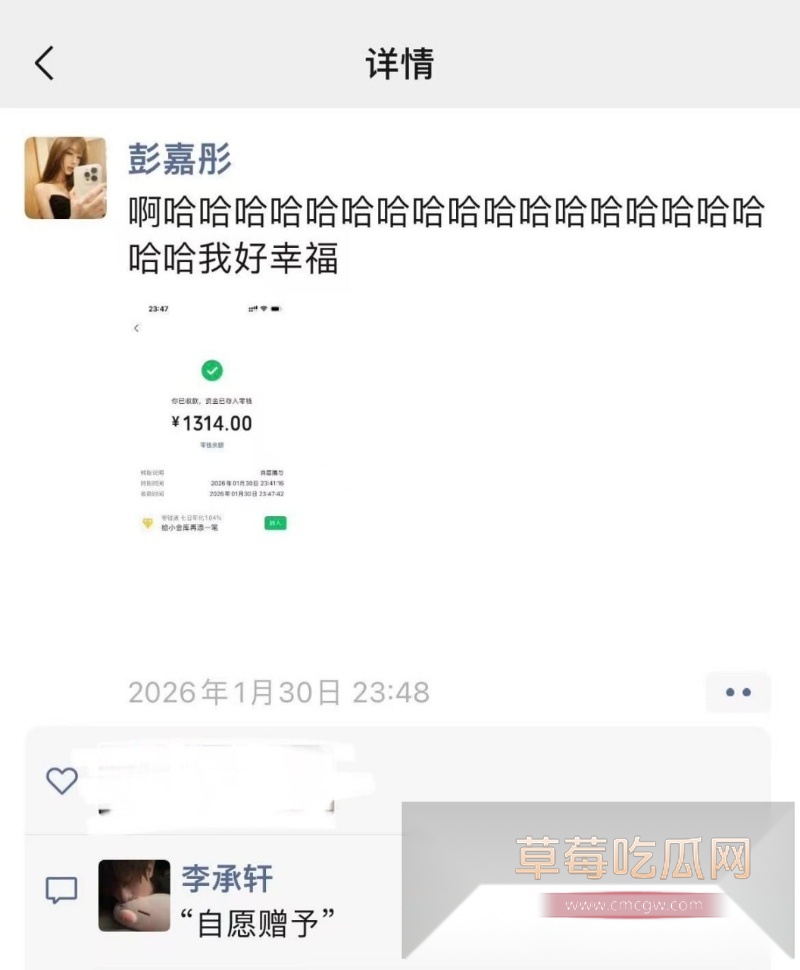Tap the 零钱余额 link under the amount

click(211, 444)
